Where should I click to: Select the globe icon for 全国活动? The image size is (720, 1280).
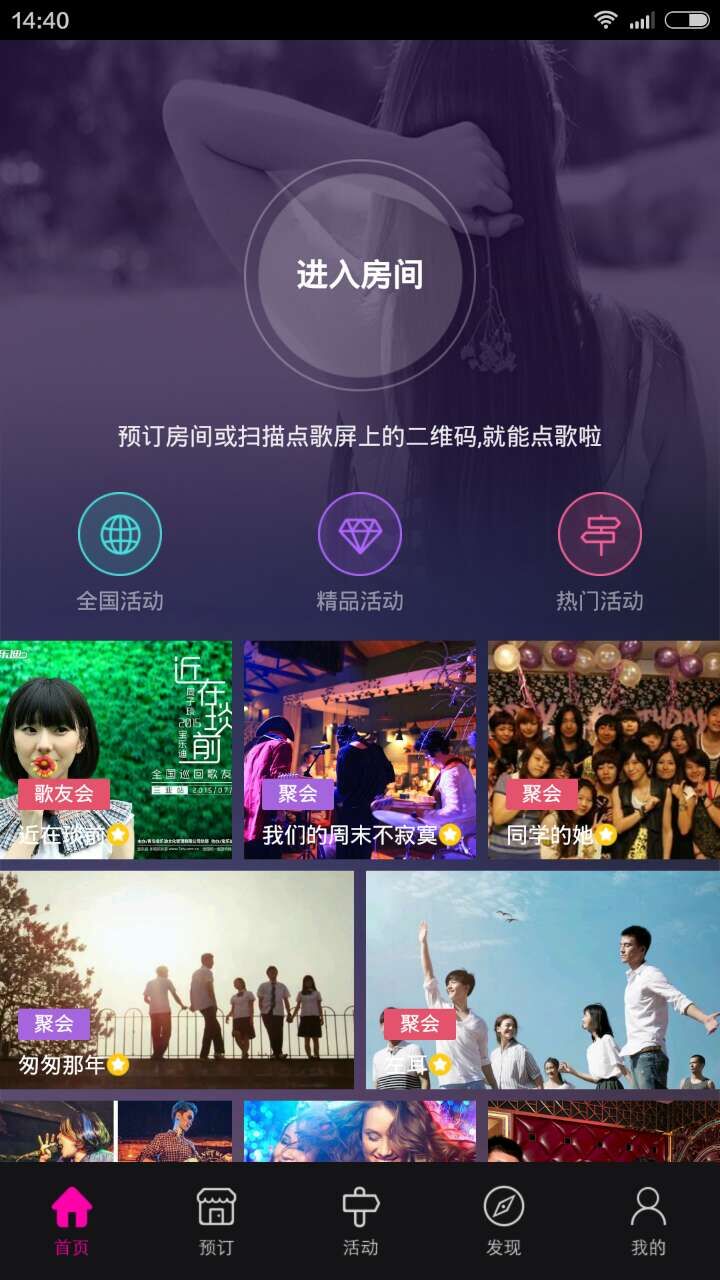click(x=120, y=535)
